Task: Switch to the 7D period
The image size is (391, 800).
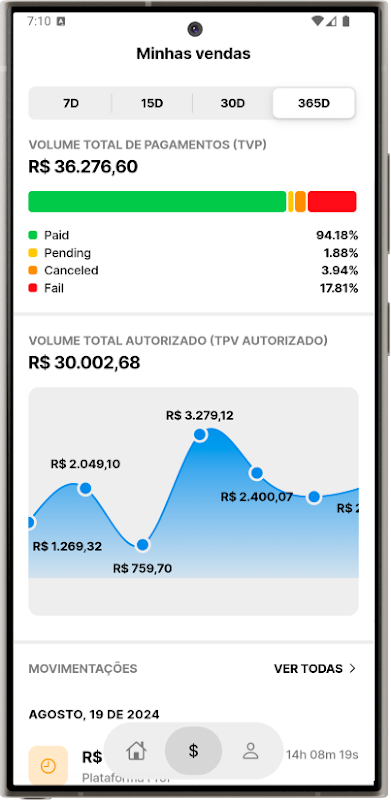Action: (70, 103)
